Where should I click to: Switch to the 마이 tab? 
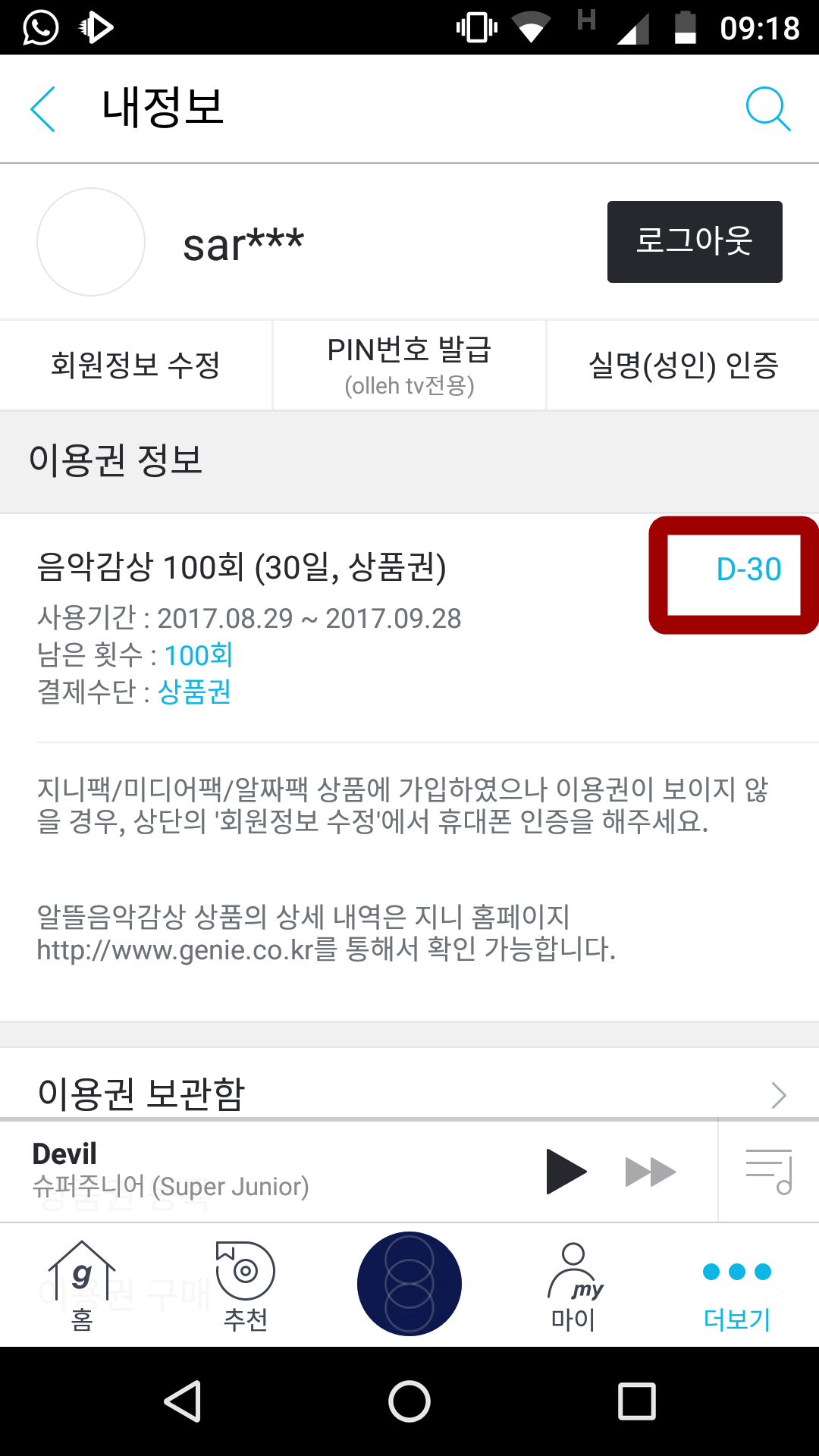573,1285
